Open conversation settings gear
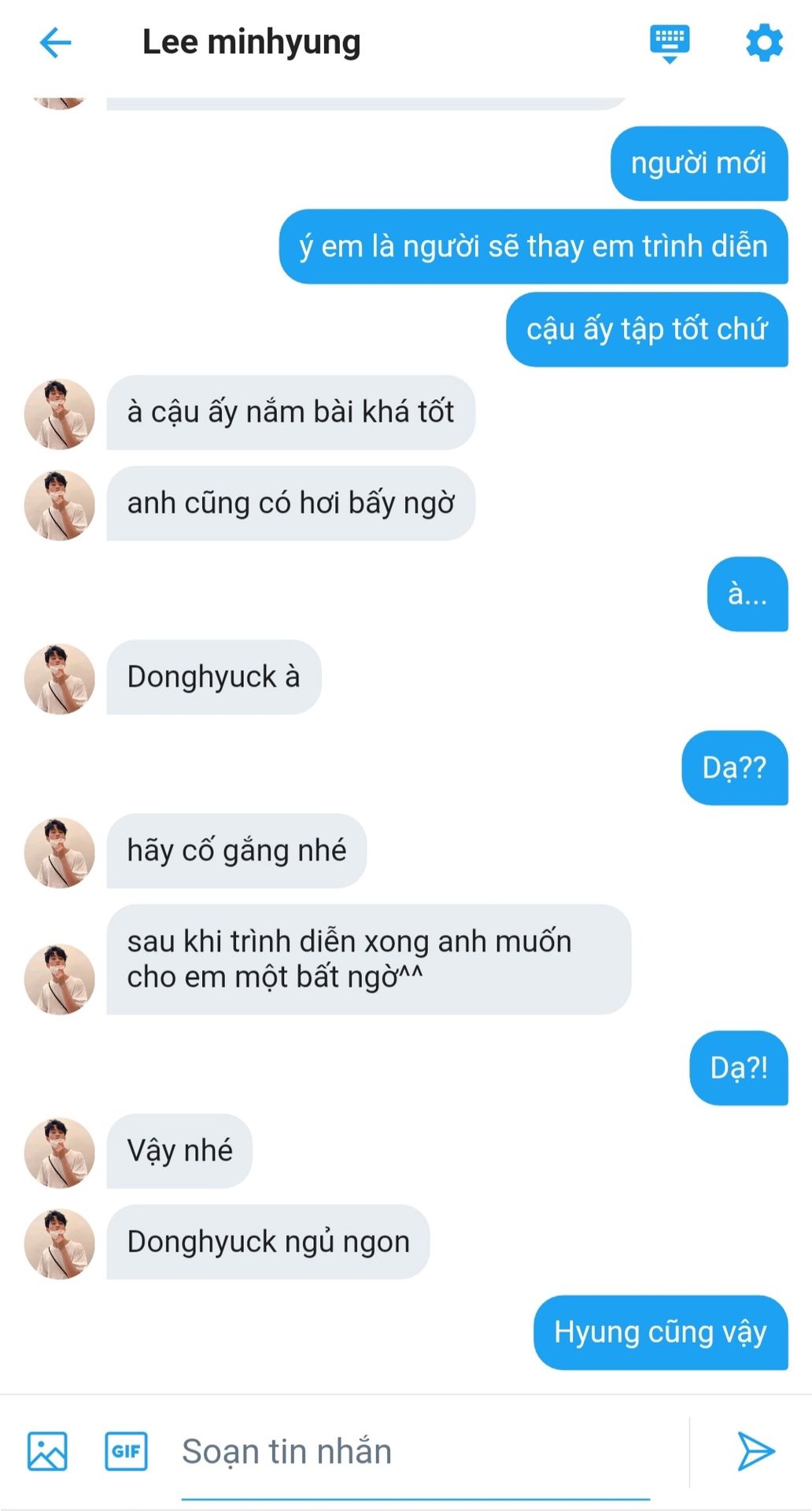The image size is (812, 1511). point(764,42)
